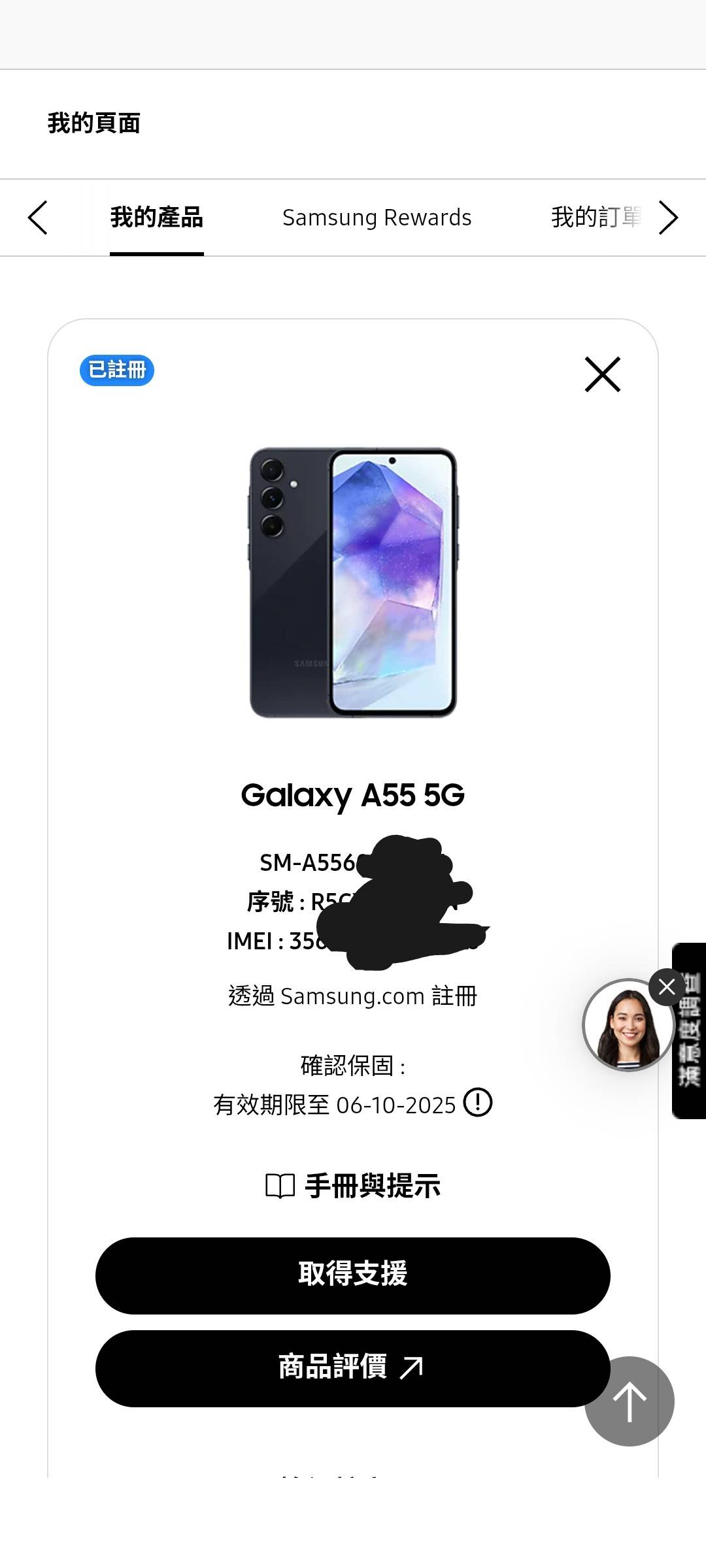Tap the warranty info icon next to 06-10-2025
Viewport: 706px width, 1568px height.
pos(478,1103)
